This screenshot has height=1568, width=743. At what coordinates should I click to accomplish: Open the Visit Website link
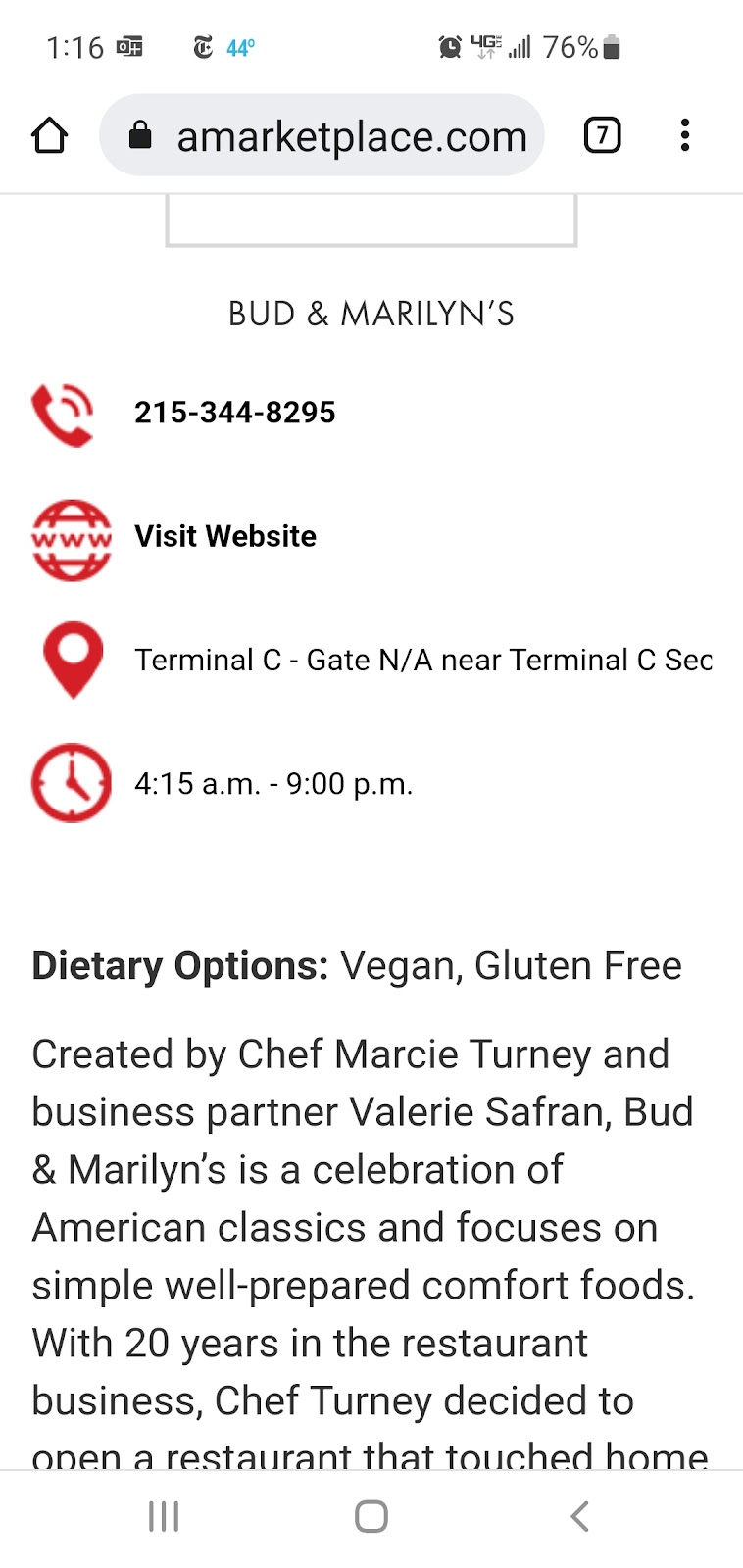click(x=226, y=536)
